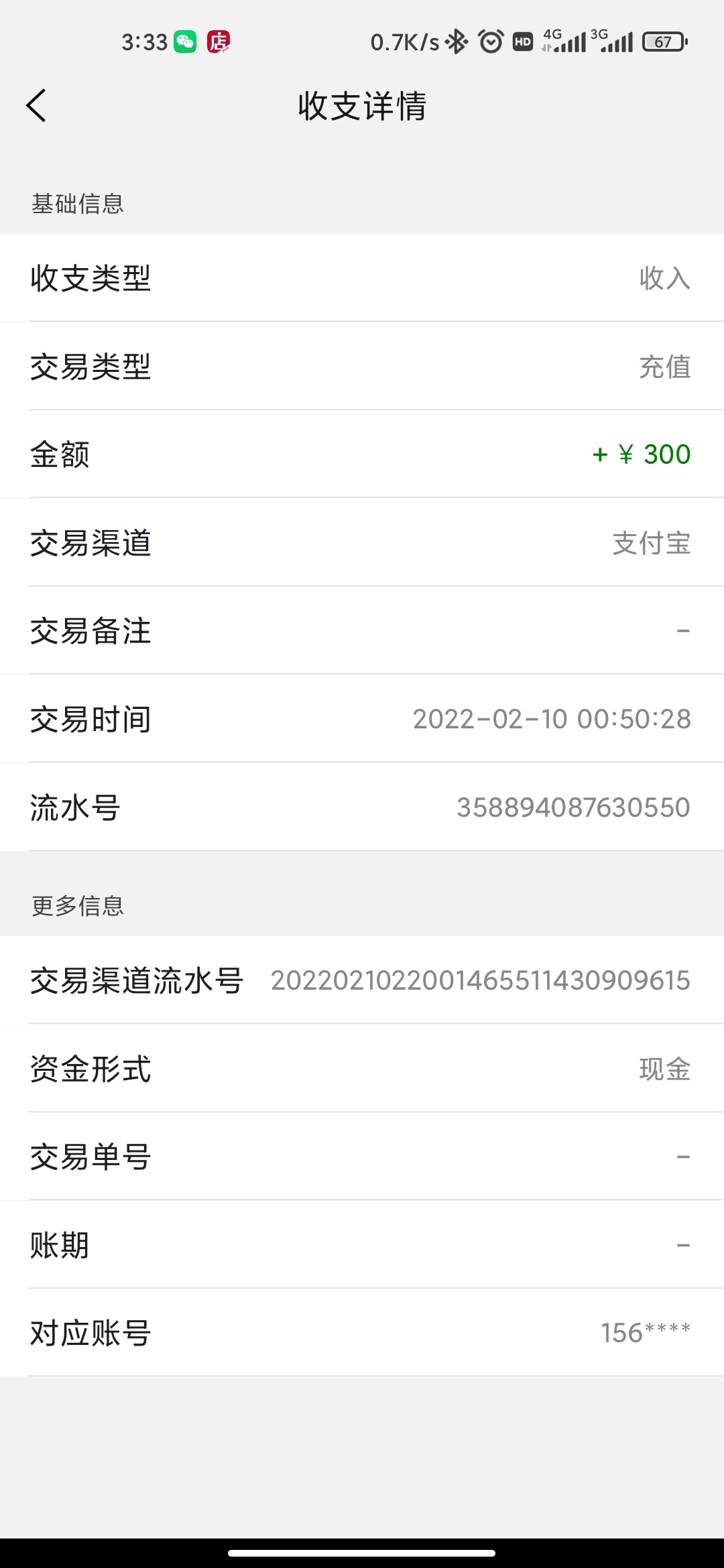Image resolution: width=724 pixels, height=1568 pixels.
Task: Go back from 收支详情 page
Action: (x=36, y=106)
